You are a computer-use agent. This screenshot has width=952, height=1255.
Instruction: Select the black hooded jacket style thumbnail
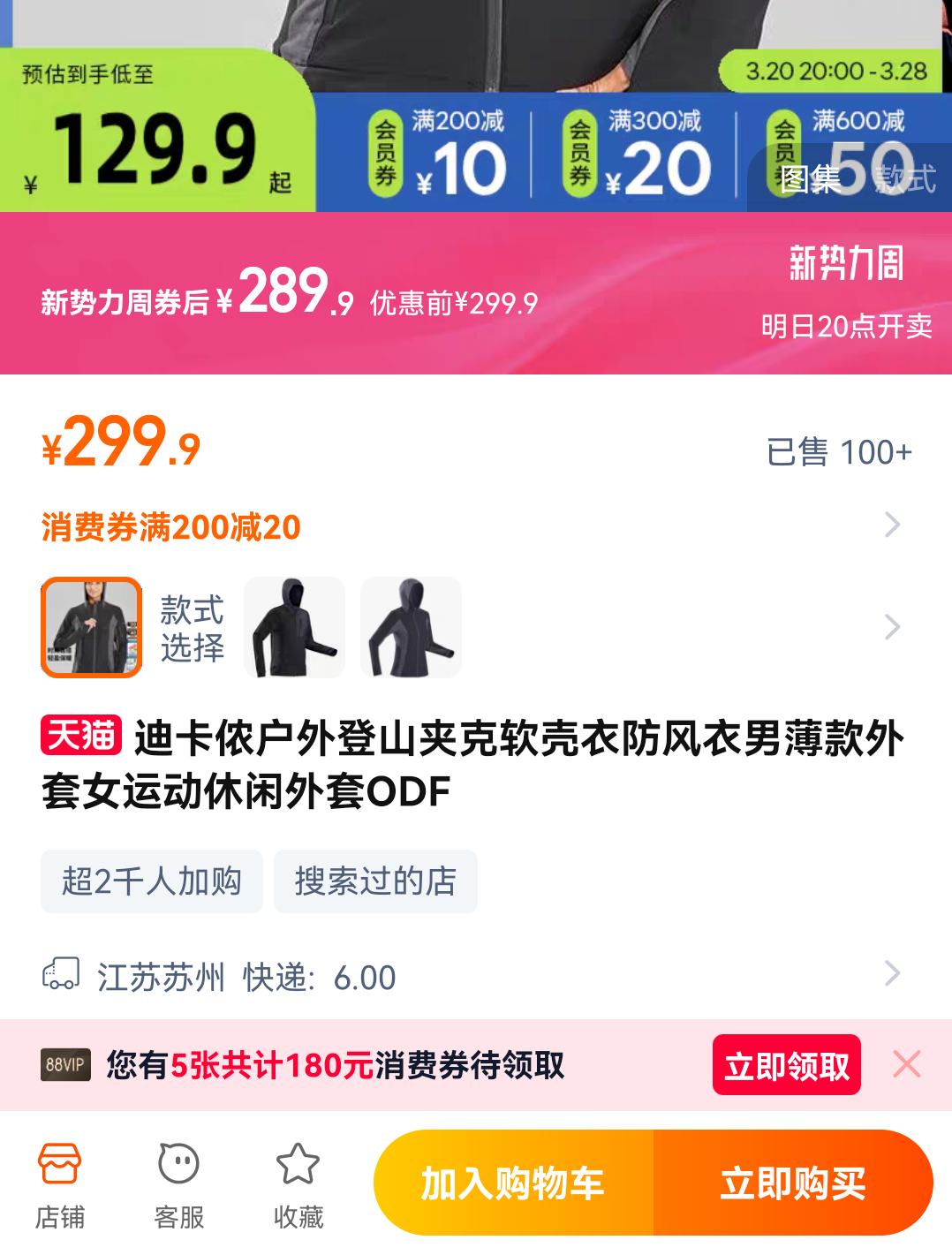pyautogui.click(x=294, y=628)
